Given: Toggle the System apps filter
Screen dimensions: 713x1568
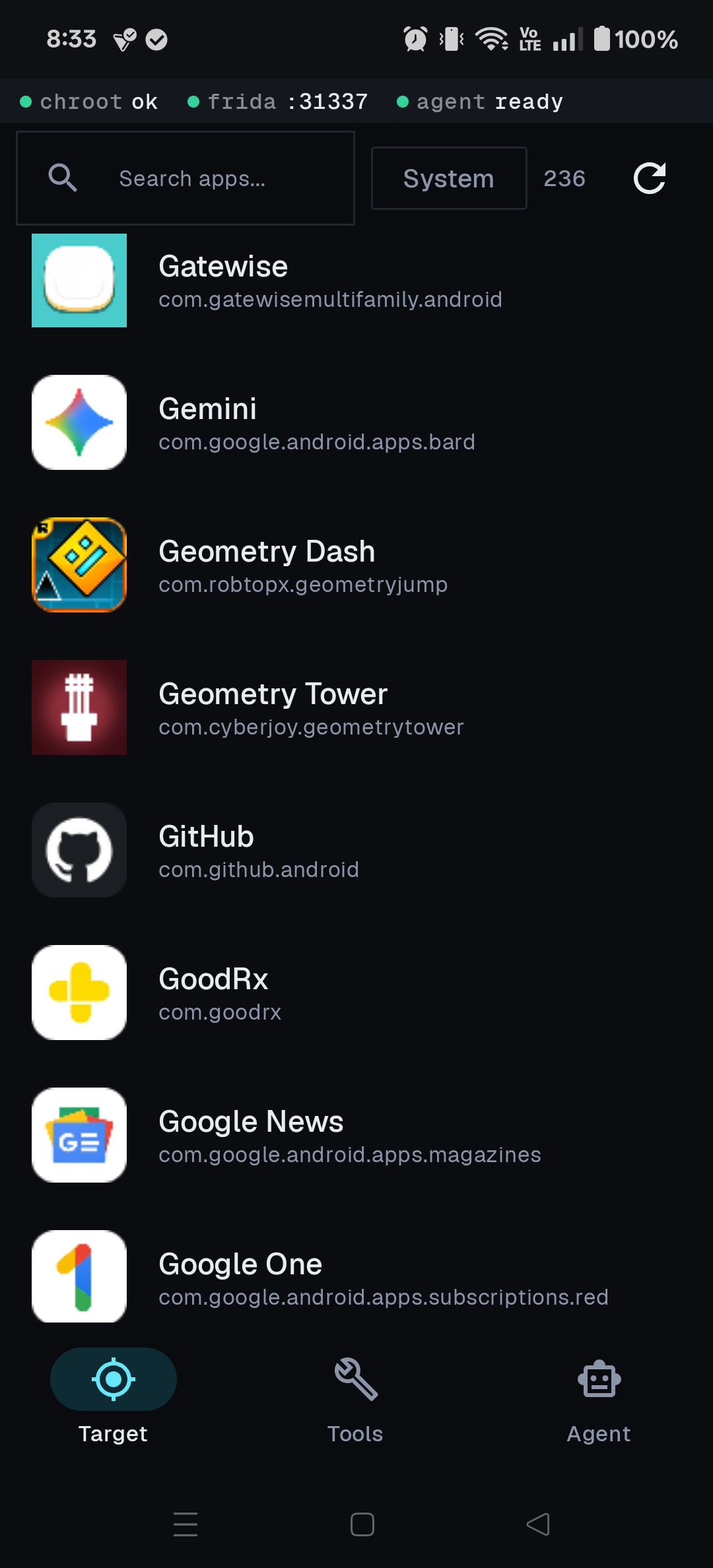Looking at the screenshot, I should coord(448,178).
